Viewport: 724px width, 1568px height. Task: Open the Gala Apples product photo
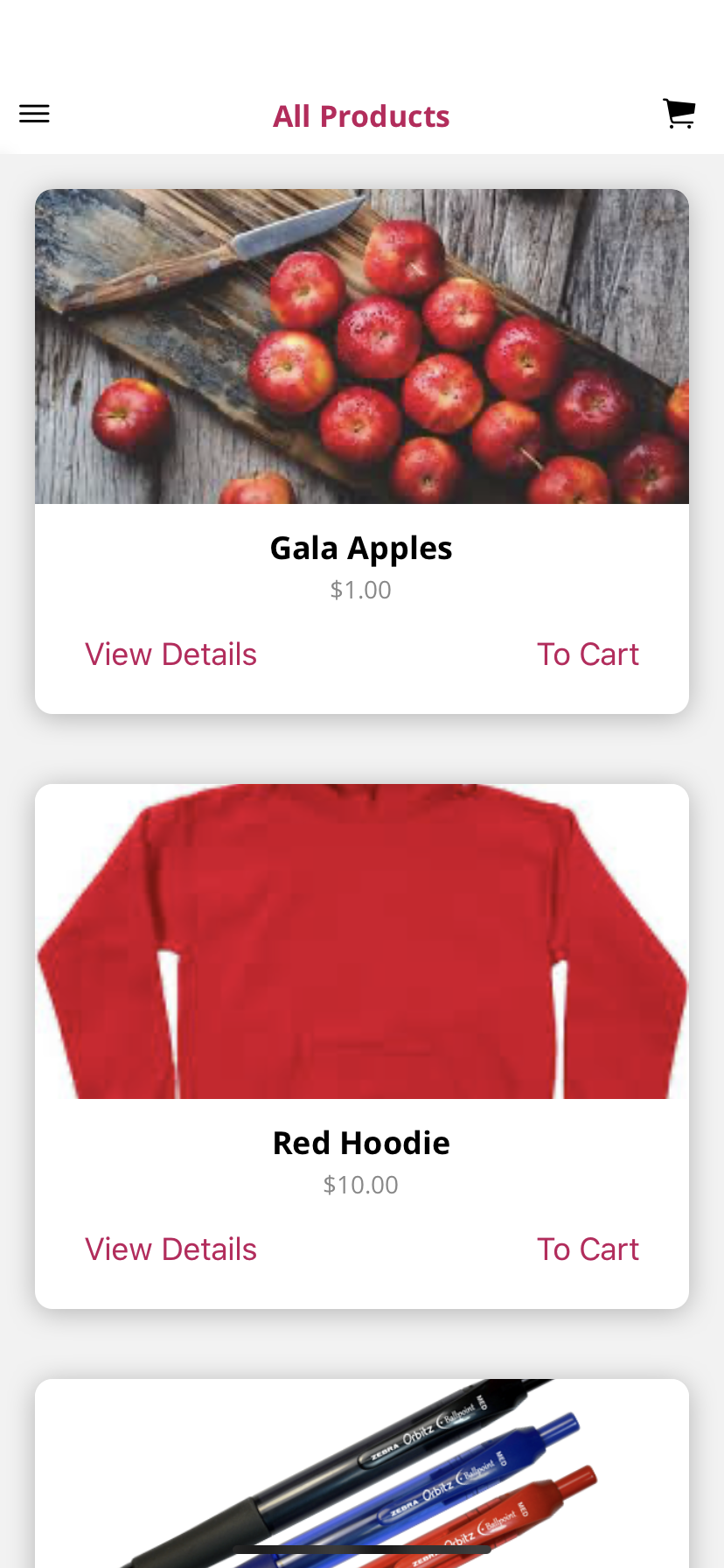pyautogui.click(x=361, y=346)
